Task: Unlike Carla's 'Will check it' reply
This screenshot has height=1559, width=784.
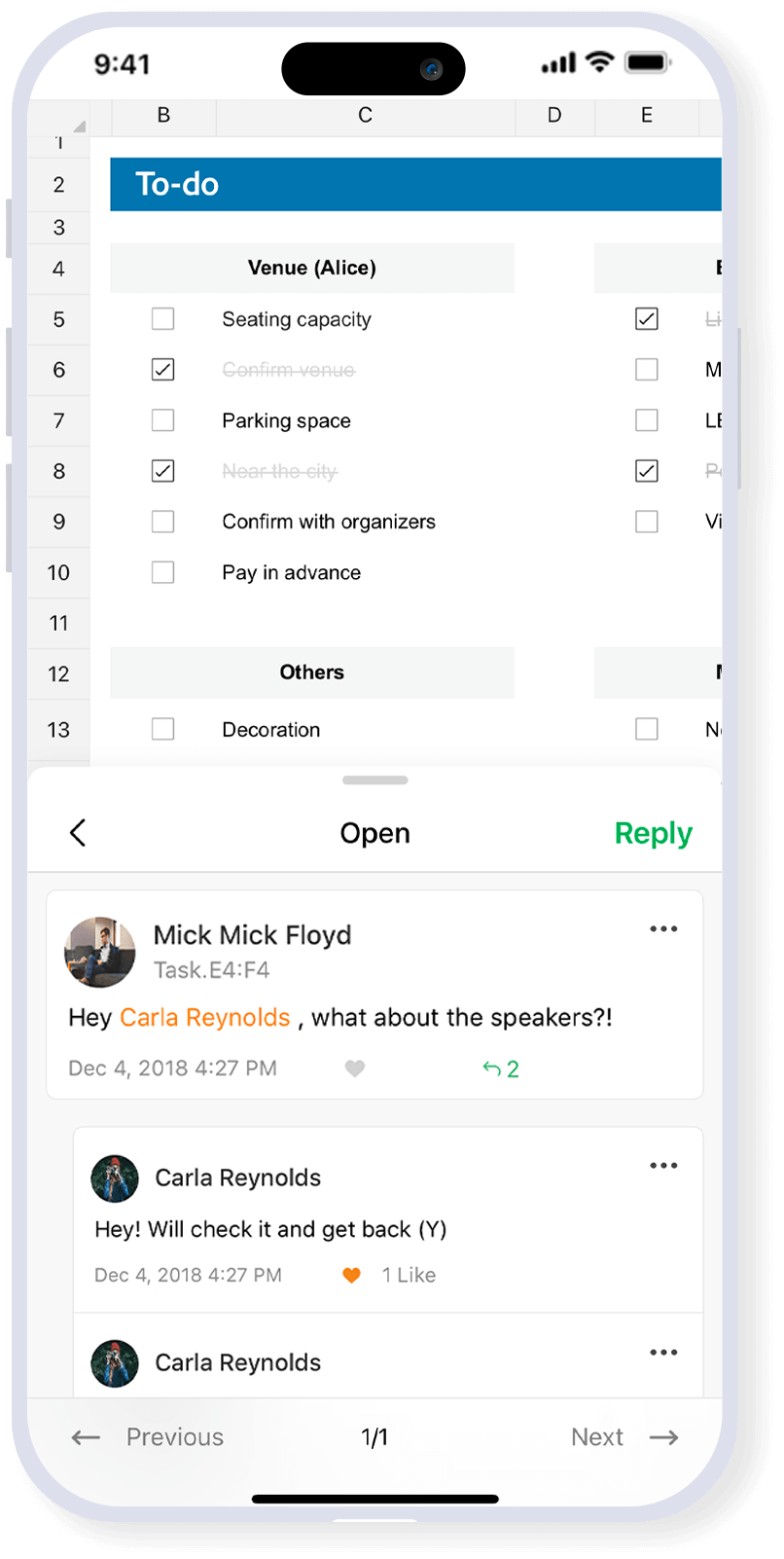Action: pos(352,1275)
